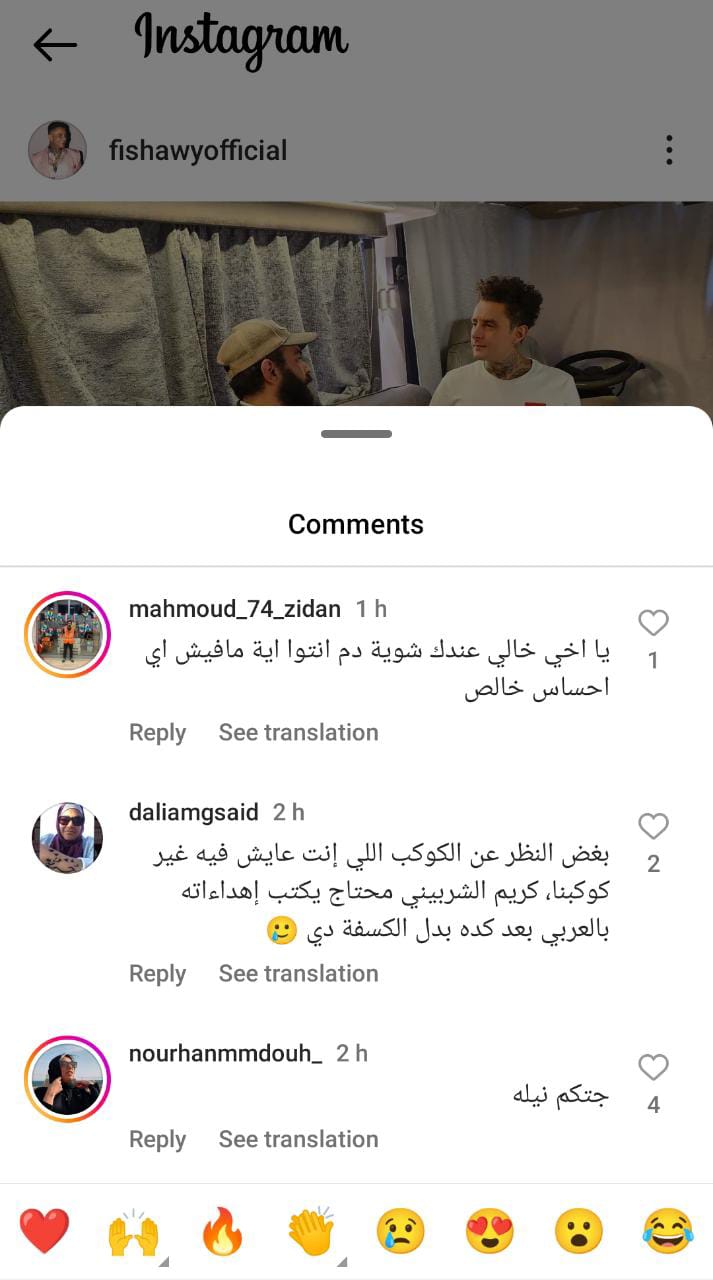713x1280 pixels.
Task: Insert the fire emoji
Action: point(222,1231)
